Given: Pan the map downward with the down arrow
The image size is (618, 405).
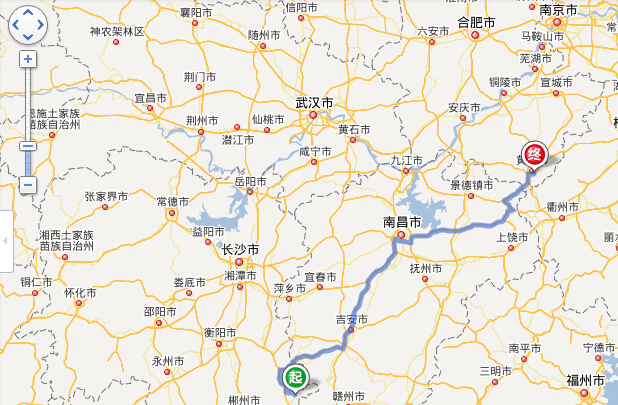Looking at the screenshot, I should (27, 34).
